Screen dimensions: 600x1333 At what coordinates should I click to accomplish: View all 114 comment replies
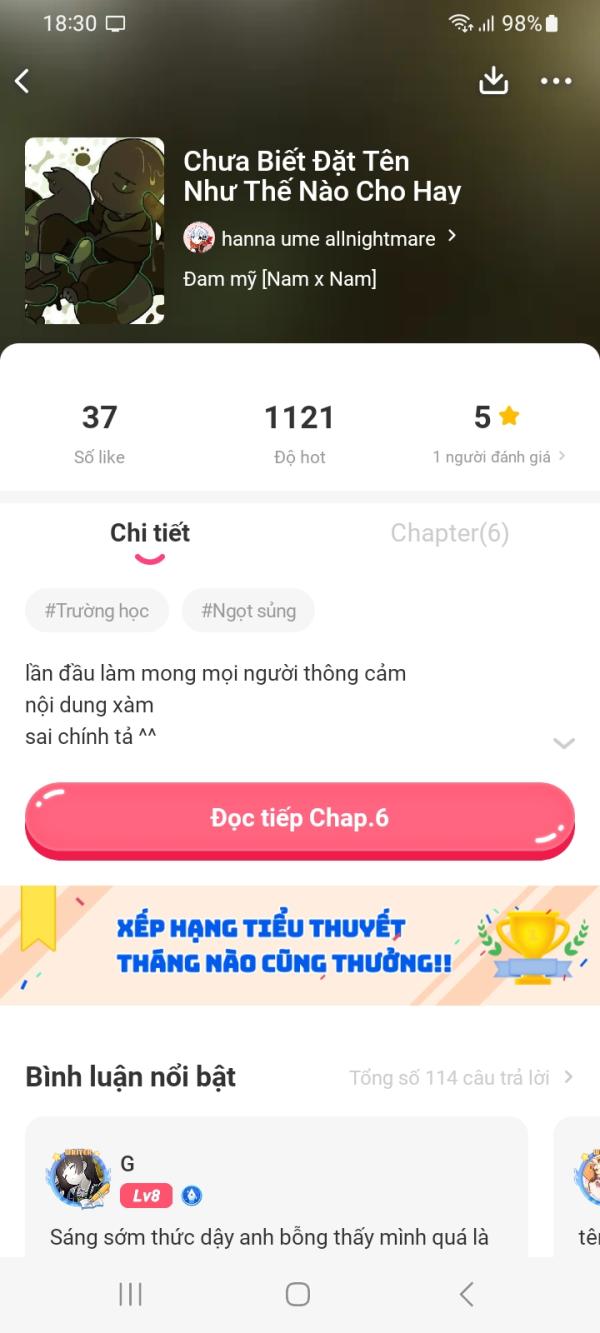[x=460, y=1077]
